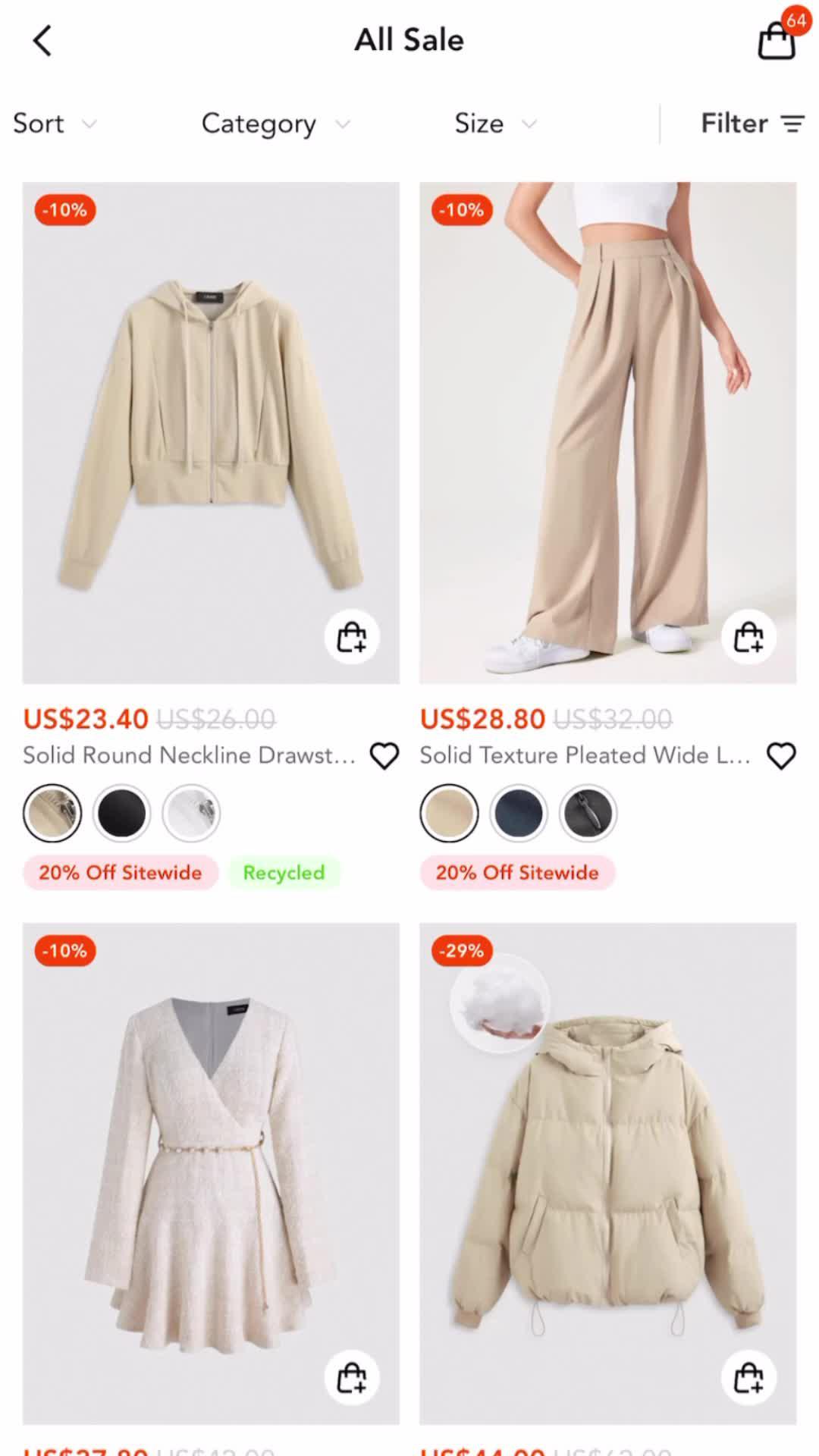Add the pleated wide leg pants to cart
Screen dimensions: 819x1456
point(748,637)
